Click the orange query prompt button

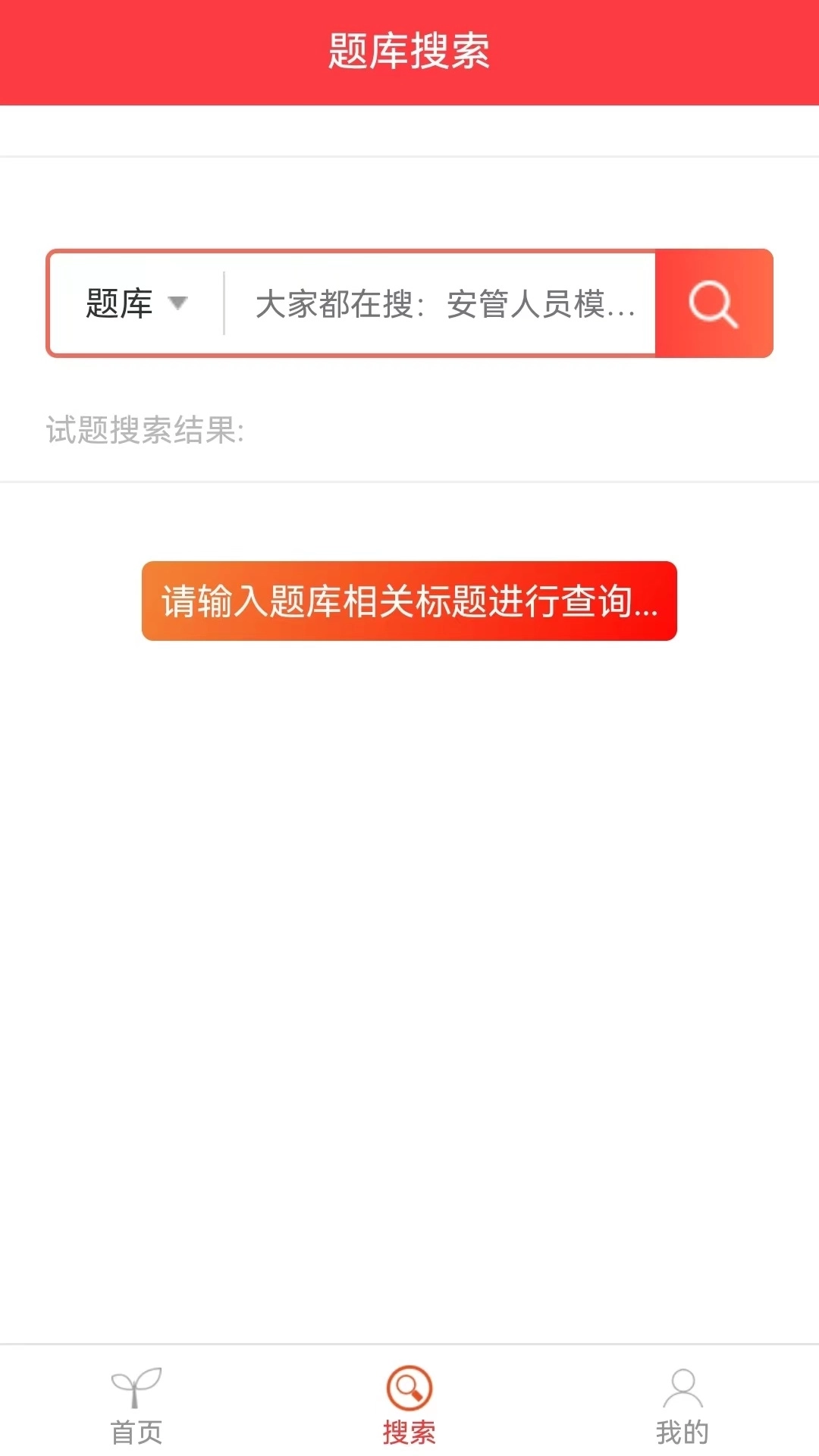point(408,601)
